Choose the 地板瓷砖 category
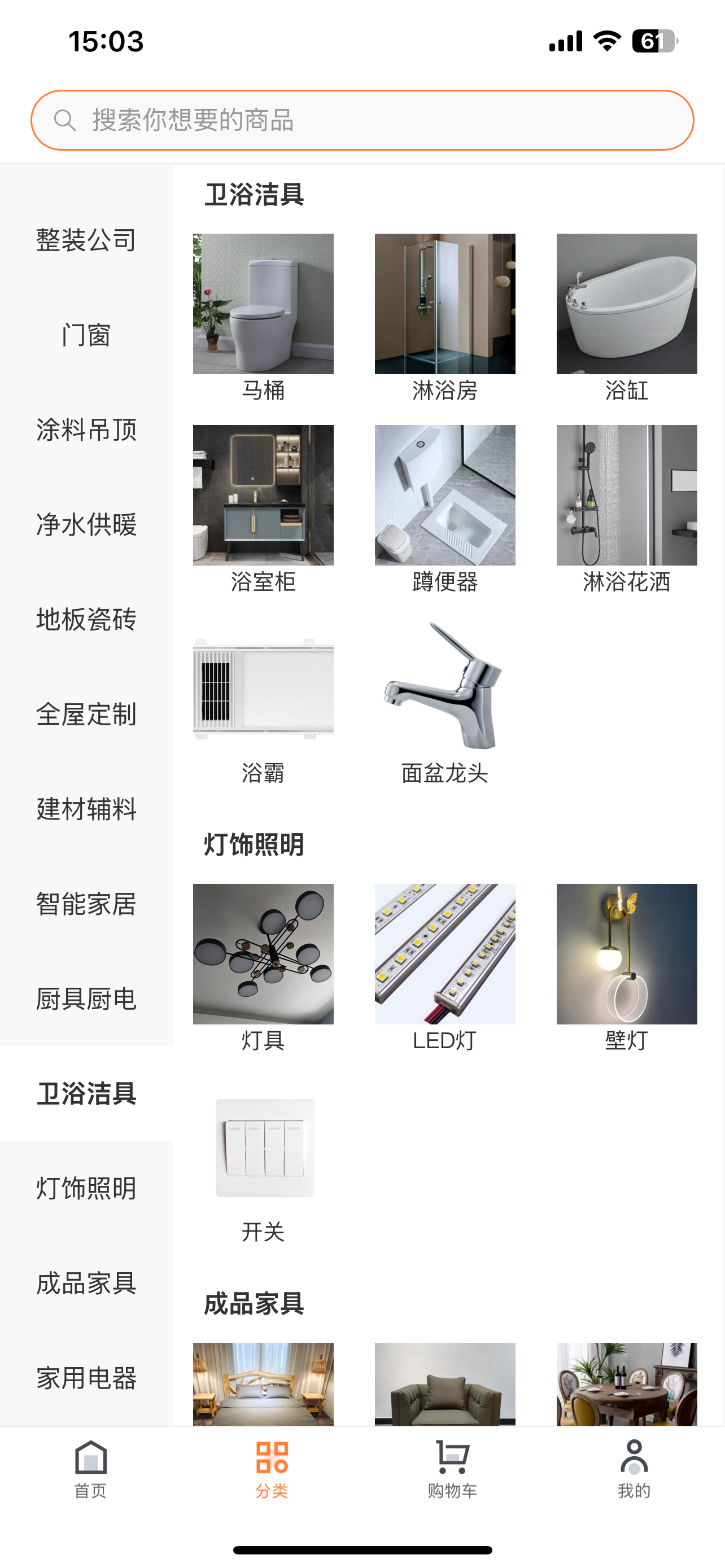 point(86,619)
